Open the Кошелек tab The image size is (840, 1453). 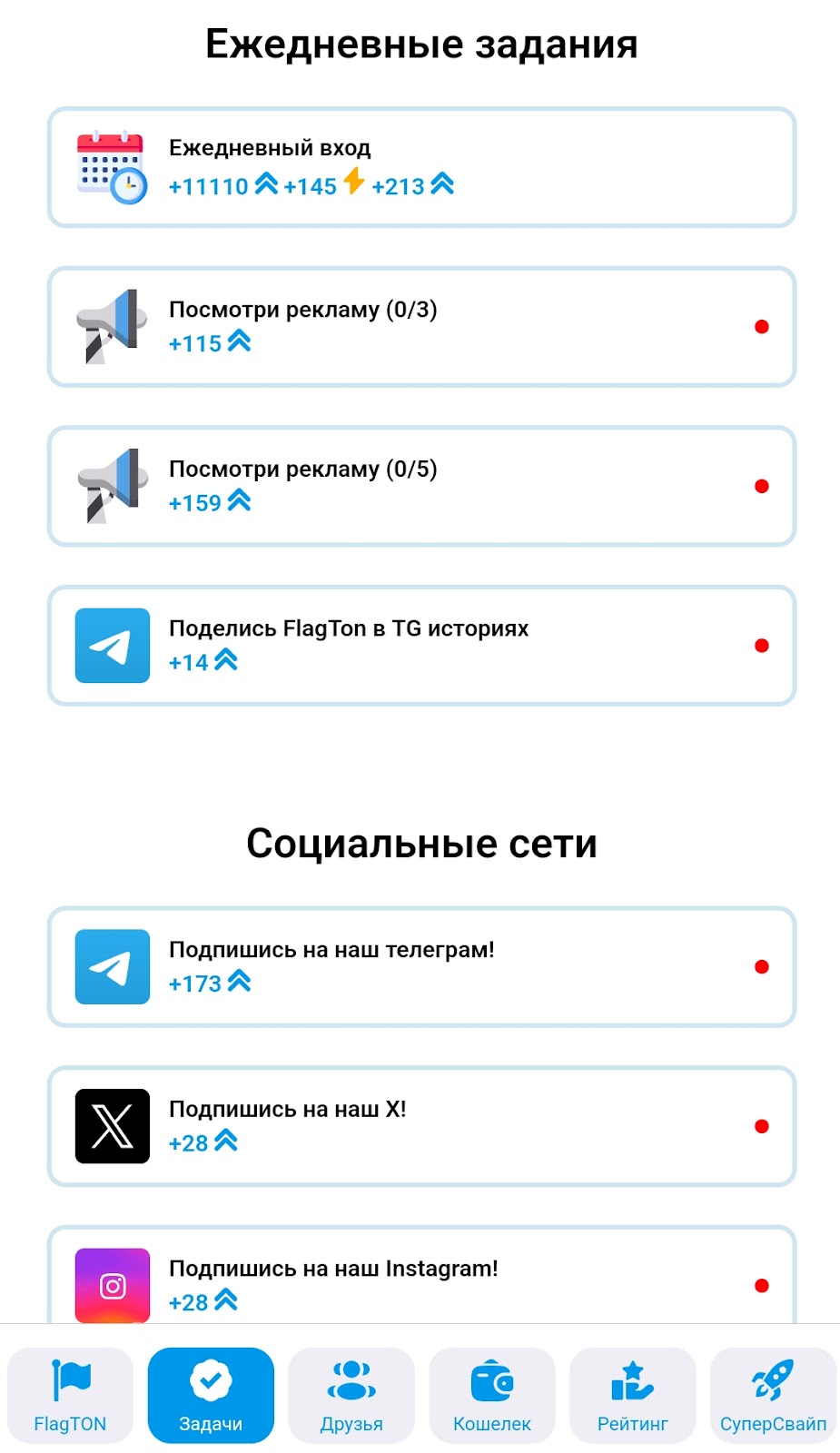pos(492,1396)
